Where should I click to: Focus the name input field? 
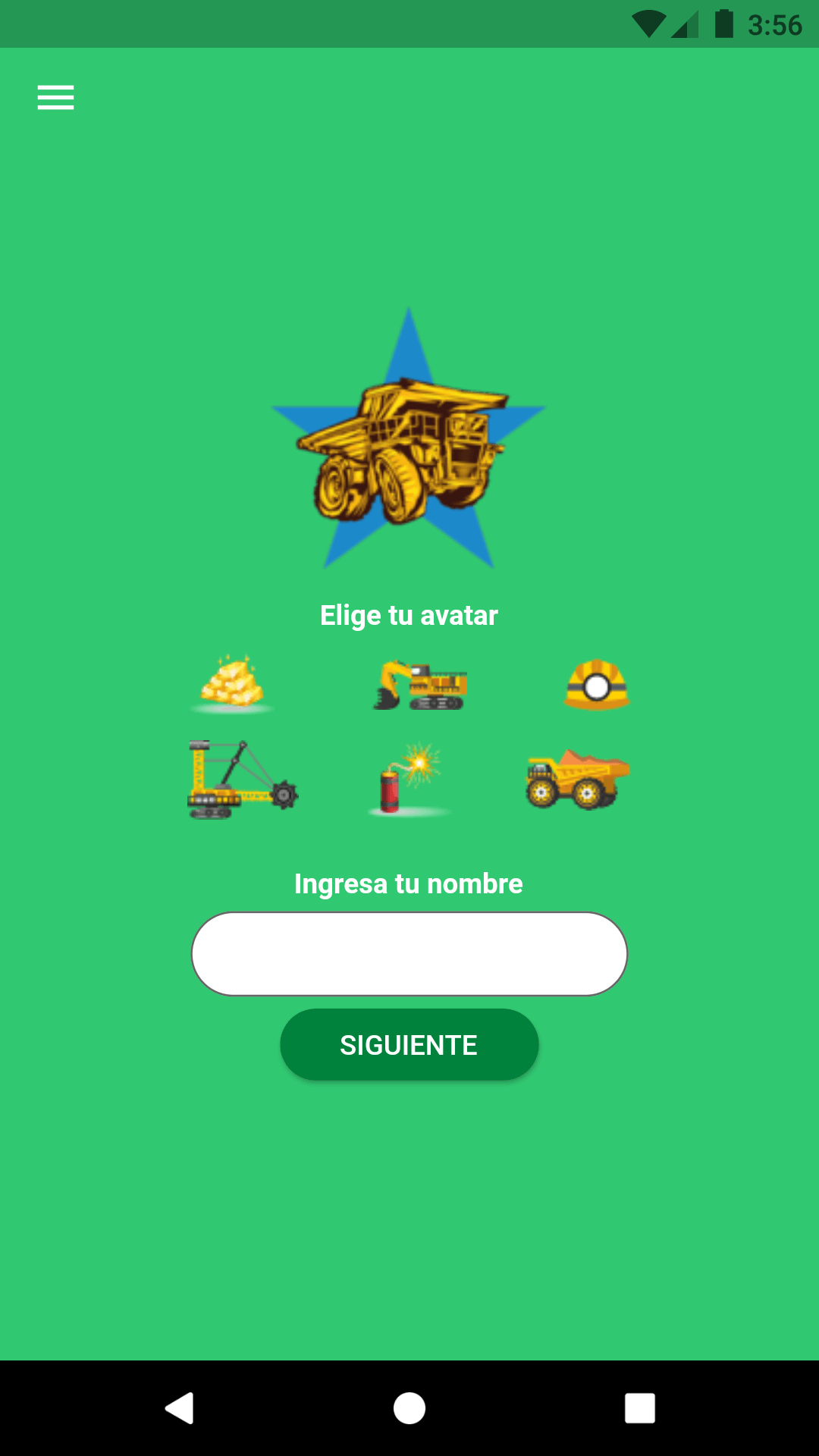tap(409, 954)
